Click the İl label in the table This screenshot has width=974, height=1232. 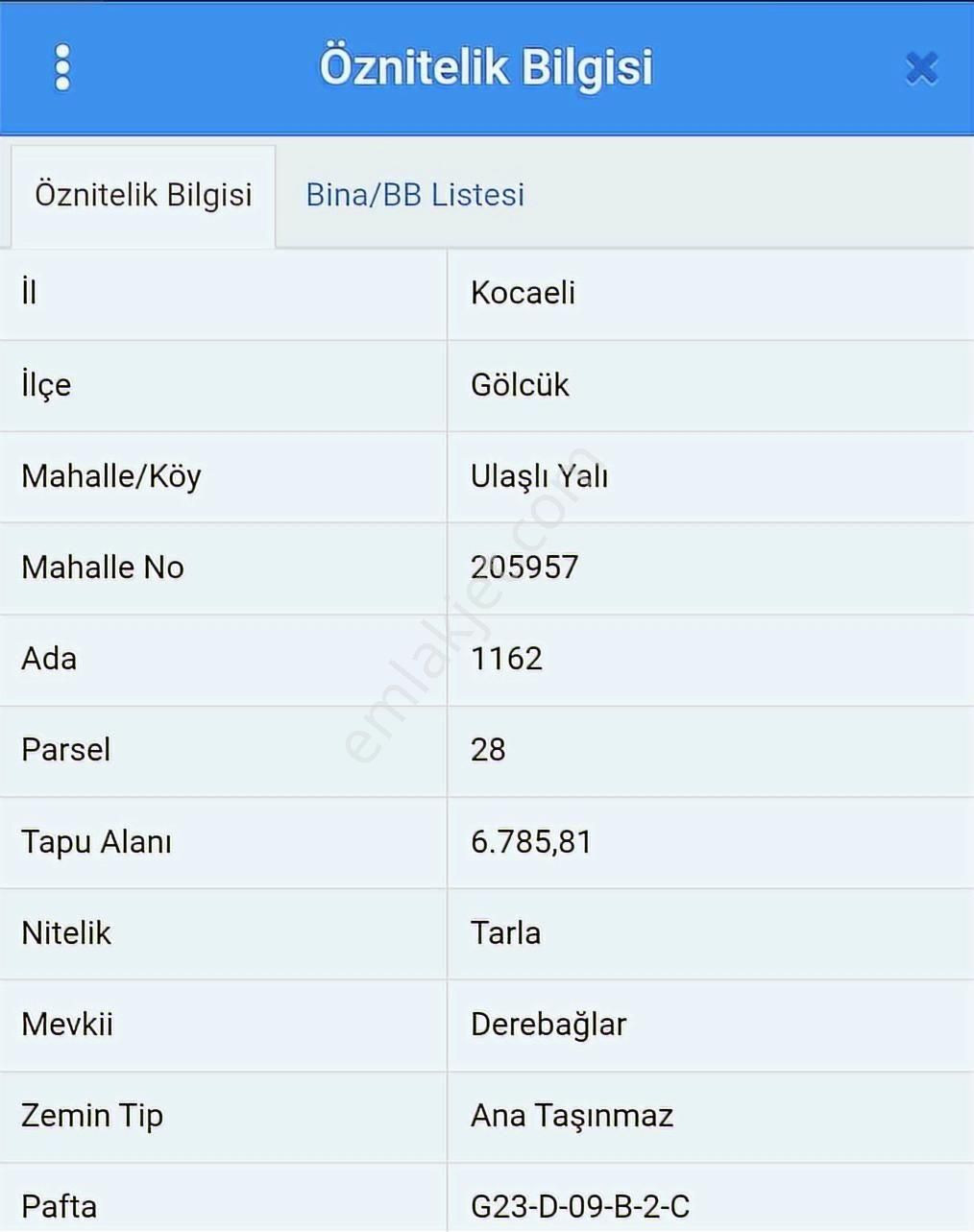[28, 293]
